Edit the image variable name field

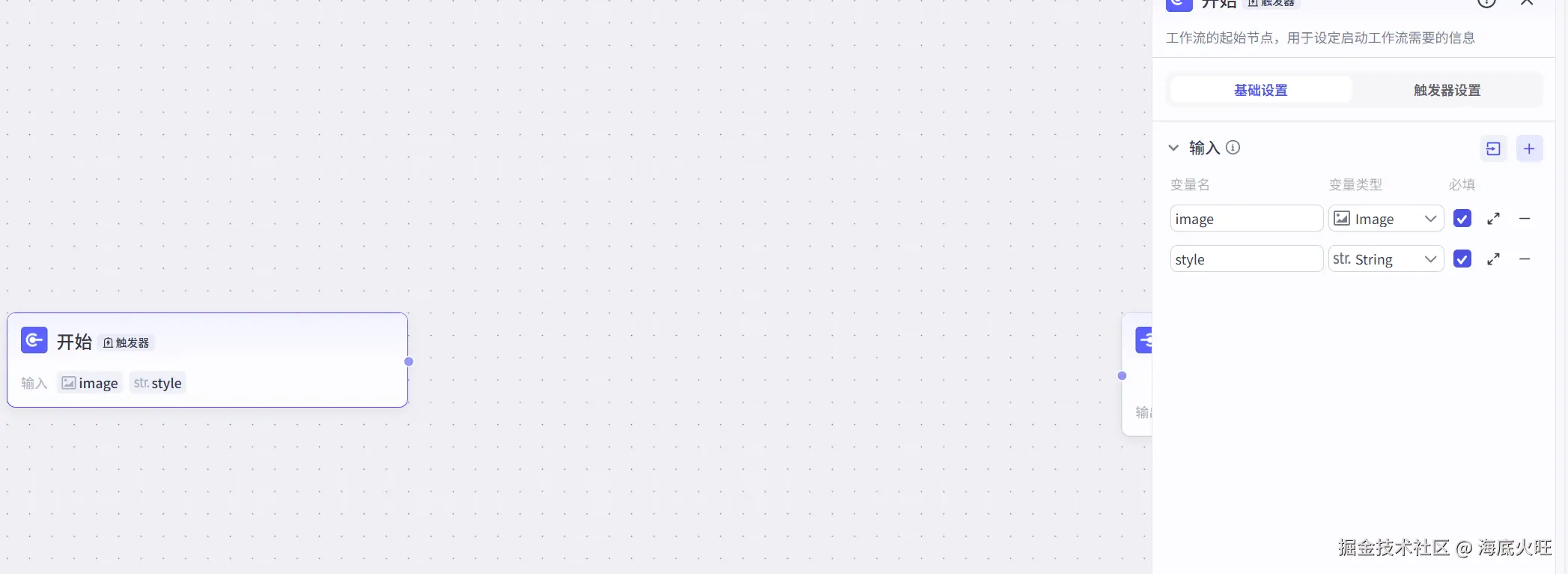tap(1246, 219)
